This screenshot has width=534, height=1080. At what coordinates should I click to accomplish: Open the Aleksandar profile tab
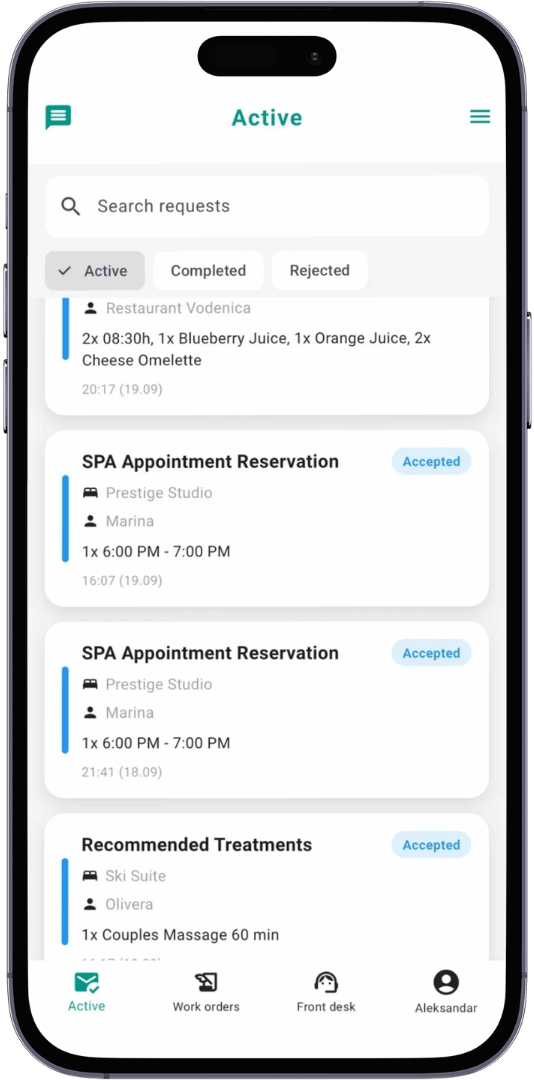click(446, 992)
